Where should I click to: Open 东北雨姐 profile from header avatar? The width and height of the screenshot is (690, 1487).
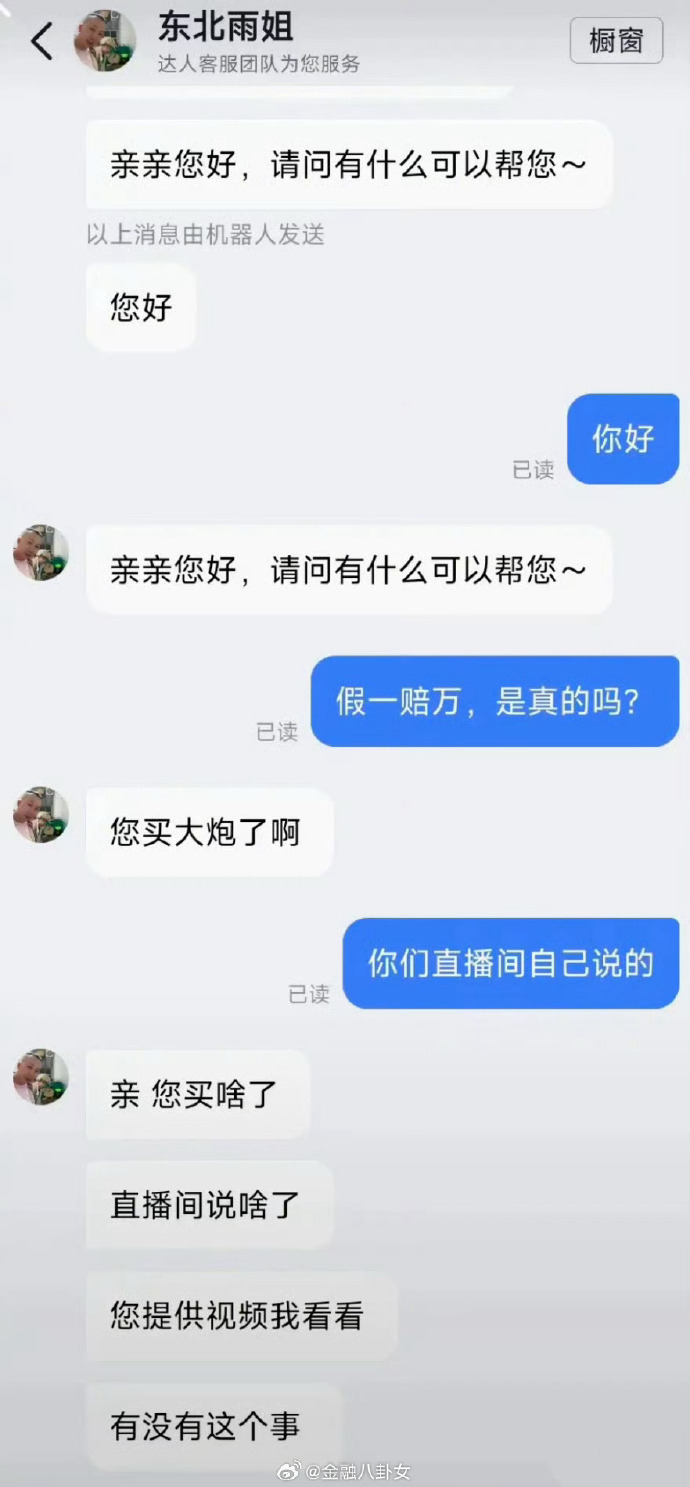[x=106, y=41]
